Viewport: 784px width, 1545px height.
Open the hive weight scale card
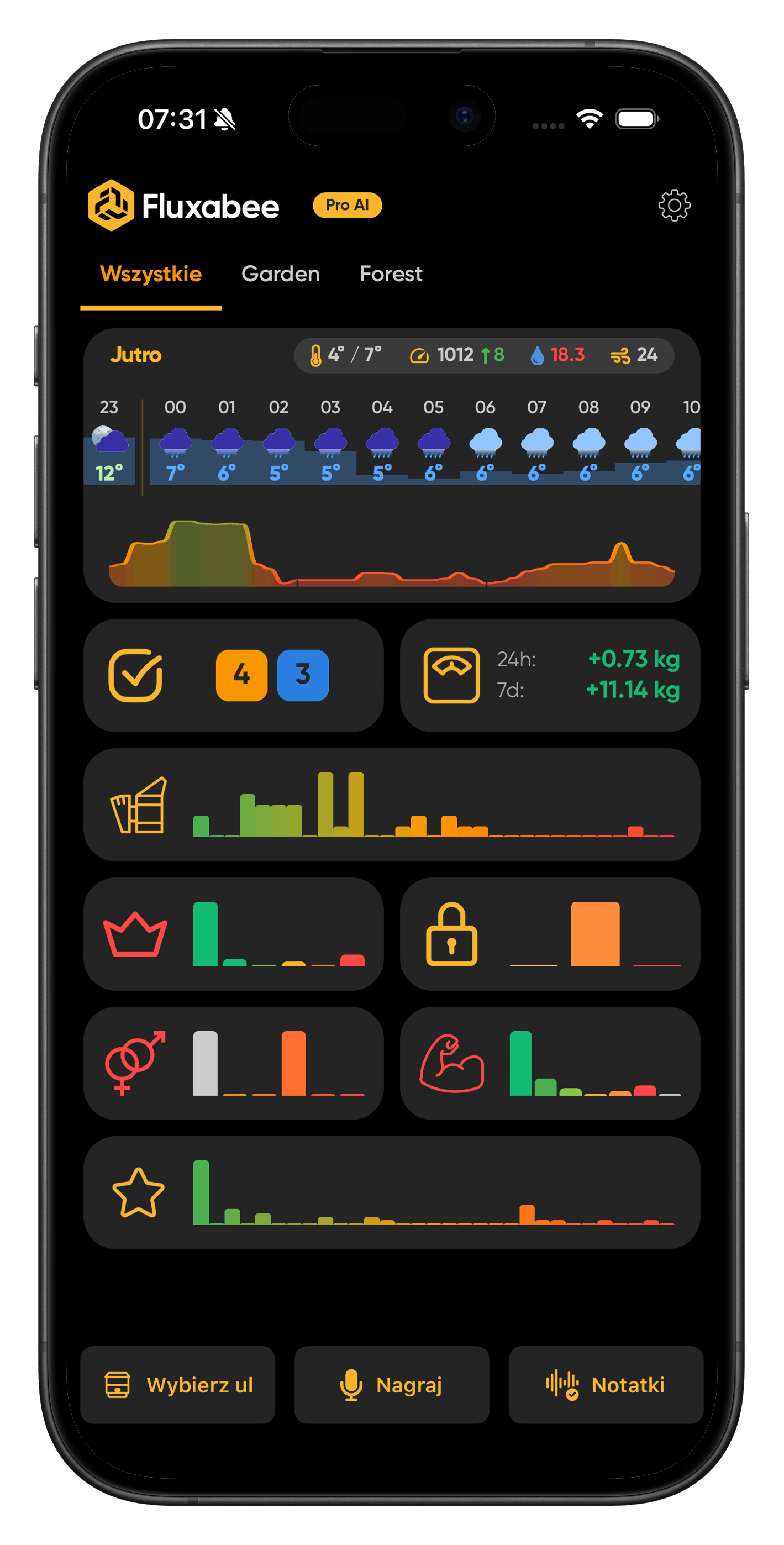[x=549, y=675]
